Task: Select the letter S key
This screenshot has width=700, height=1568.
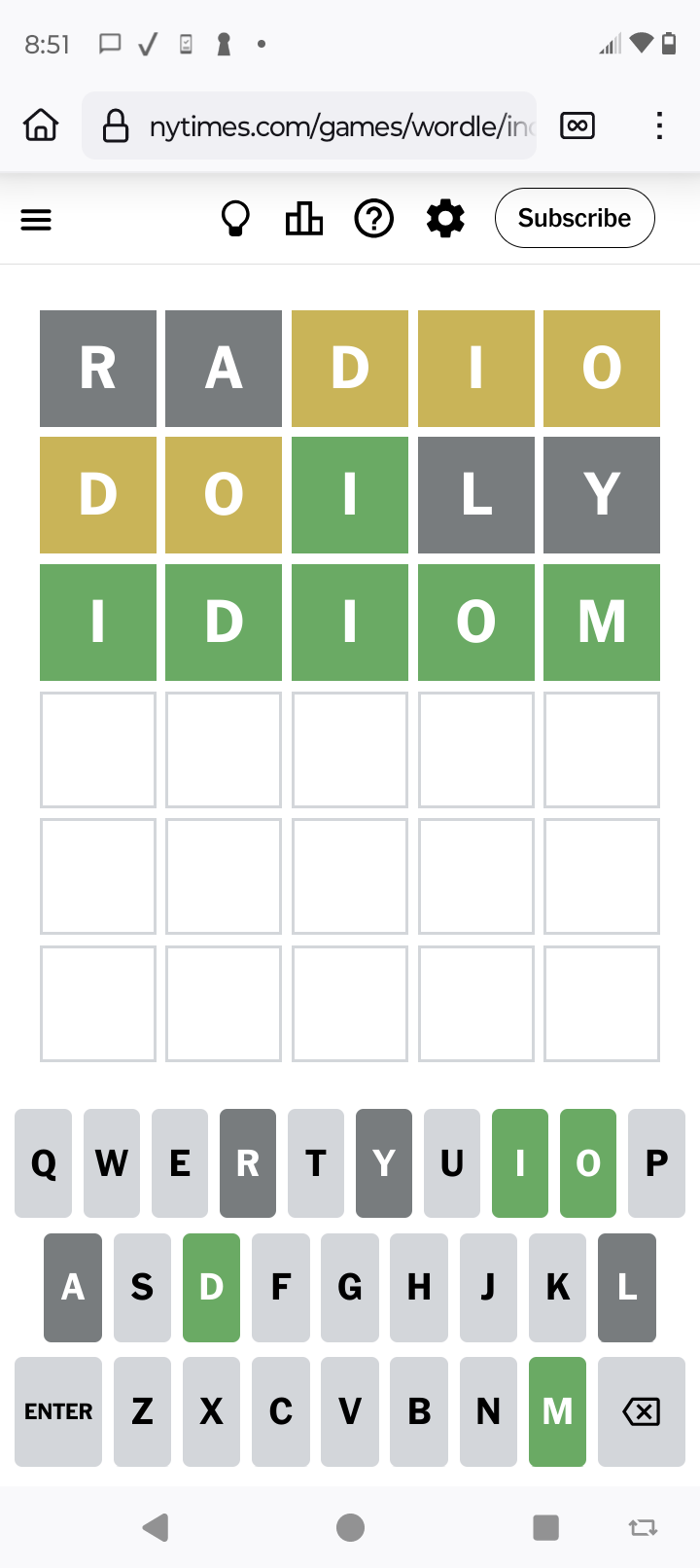Action: [x=142, y=1288]
